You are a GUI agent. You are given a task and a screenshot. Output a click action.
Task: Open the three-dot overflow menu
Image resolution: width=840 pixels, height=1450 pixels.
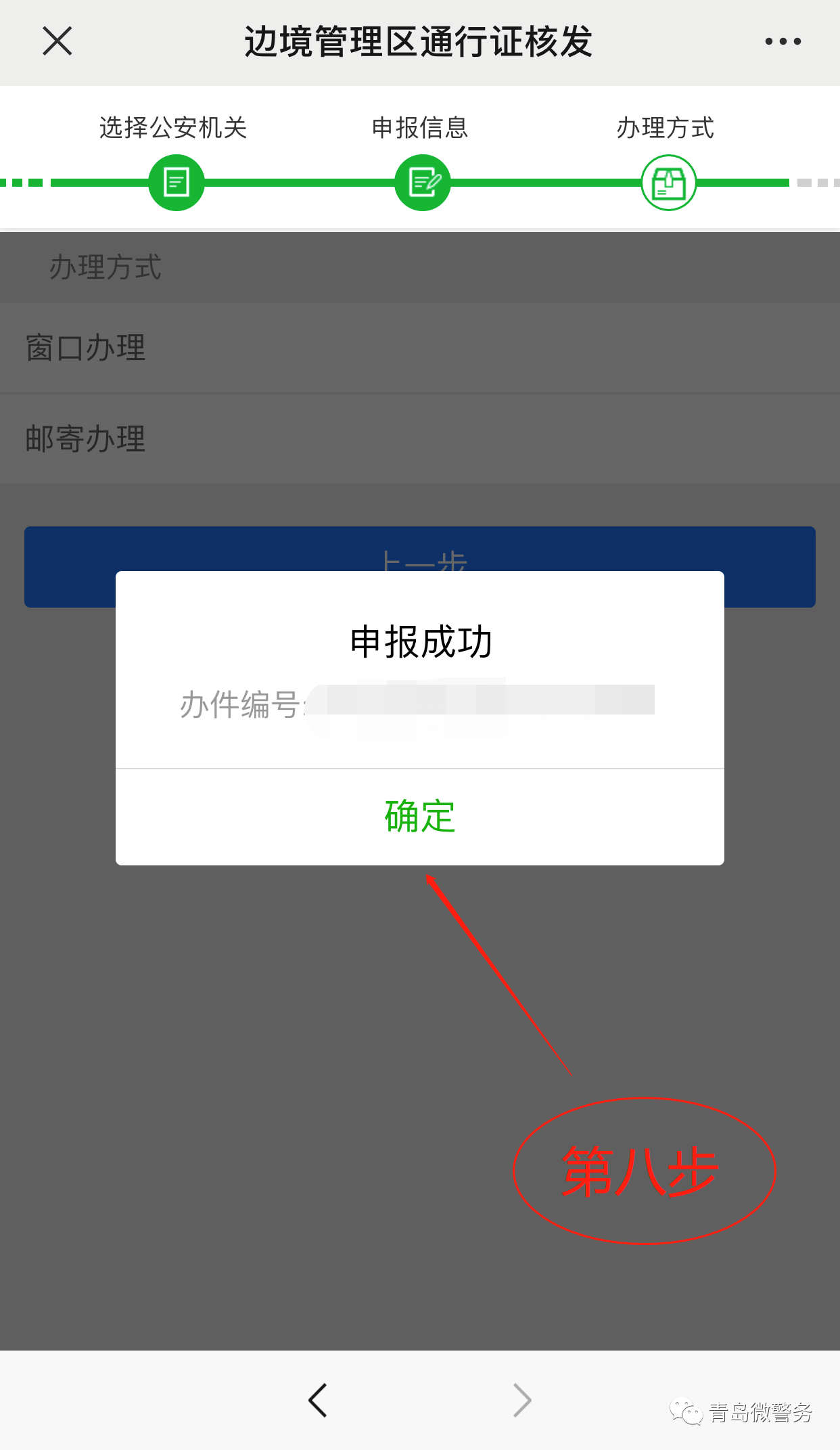click(783, 41)
